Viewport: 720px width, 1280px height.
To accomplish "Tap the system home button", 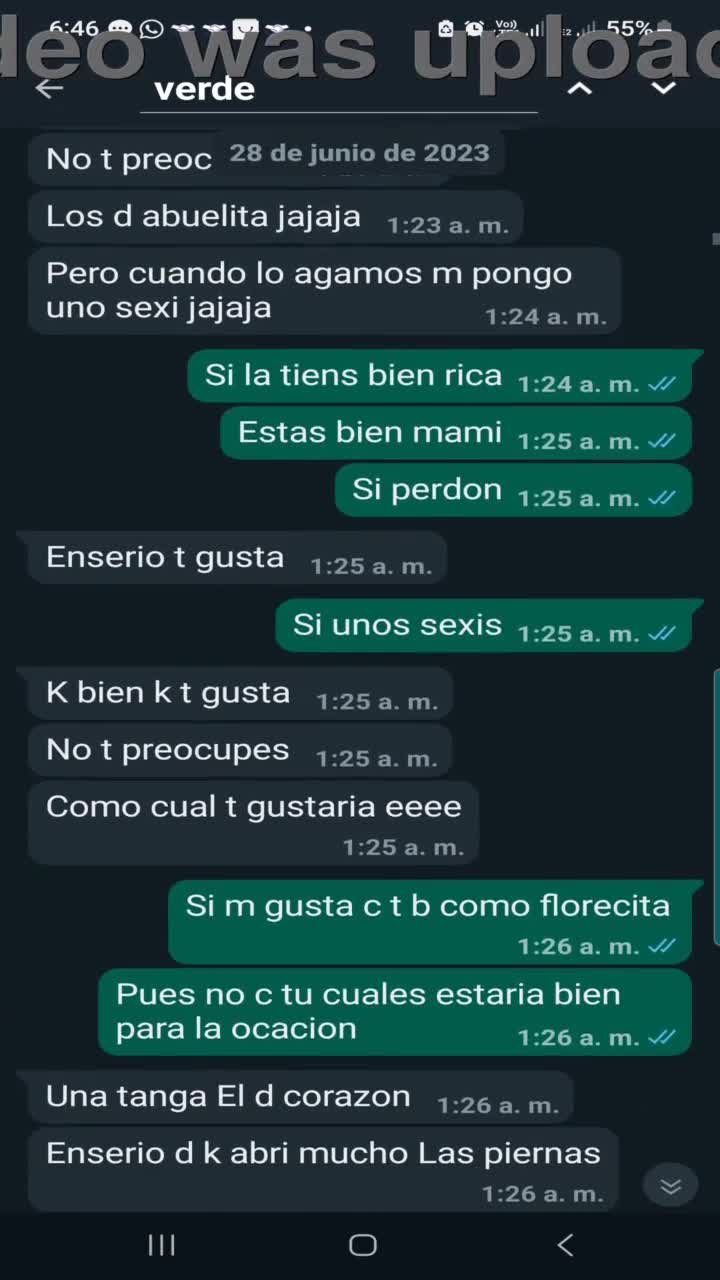I will (x=362, y=1245).
